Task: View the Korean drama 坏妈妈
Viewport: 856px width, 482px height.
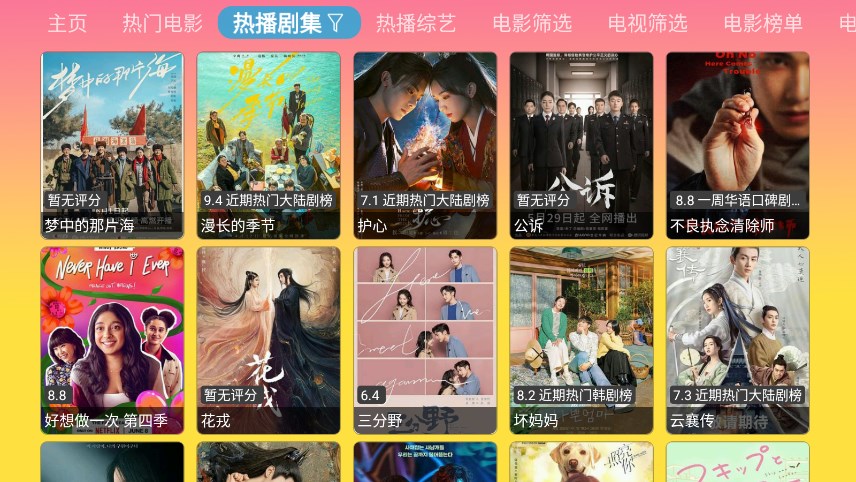Action: pyautogui.click(x=581, y=340)
